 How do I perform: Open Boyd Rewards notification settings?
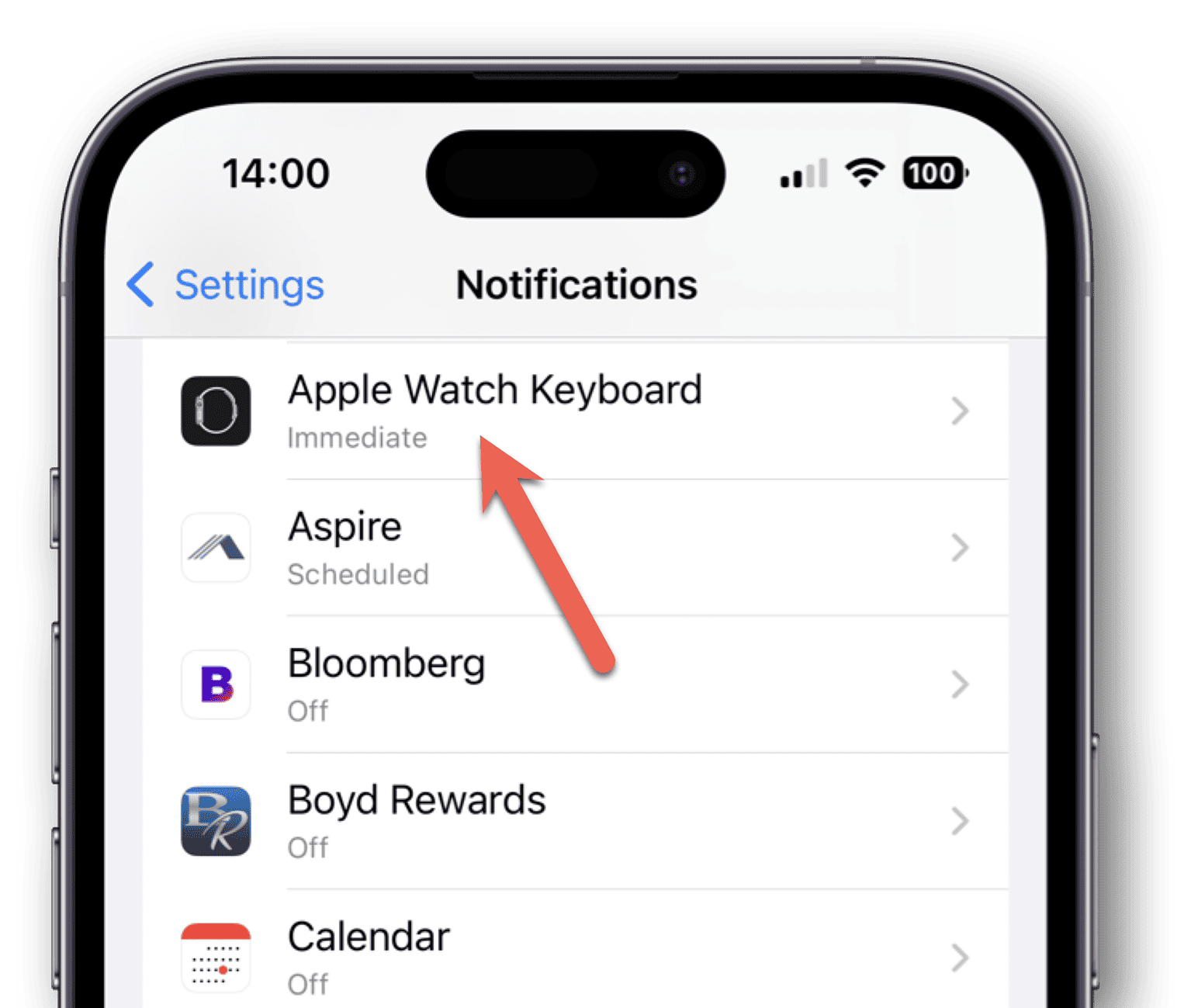(x=574, y=821)
